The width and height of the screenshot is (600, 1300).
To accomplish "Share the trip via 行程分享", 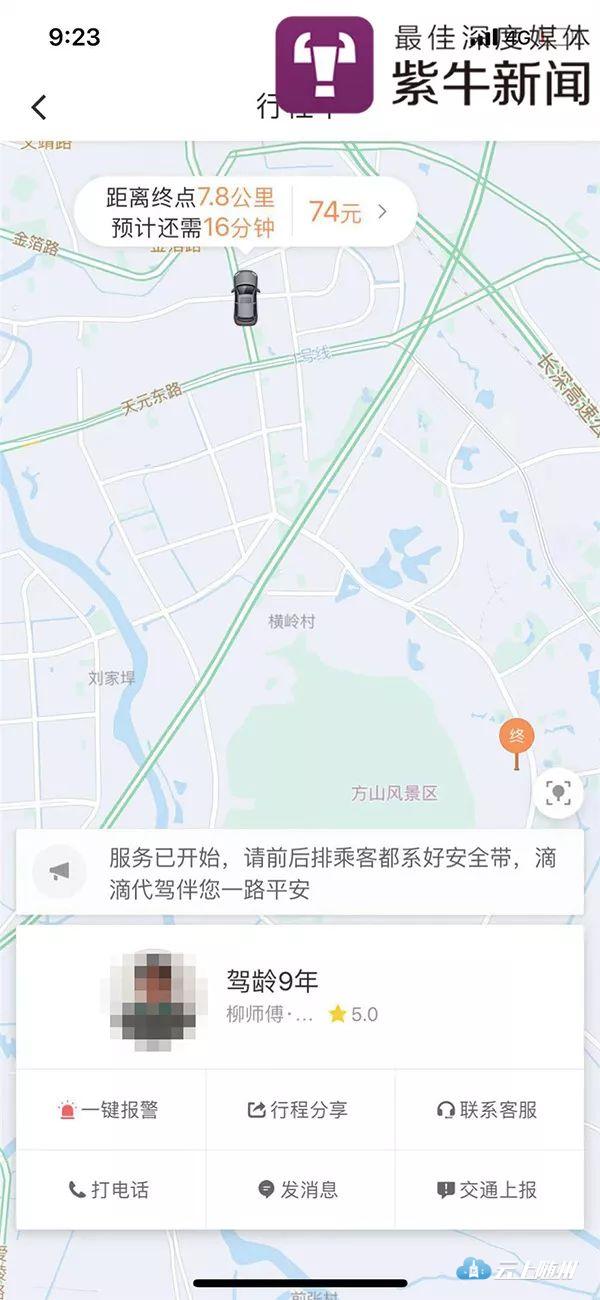I will (299, 1110).
